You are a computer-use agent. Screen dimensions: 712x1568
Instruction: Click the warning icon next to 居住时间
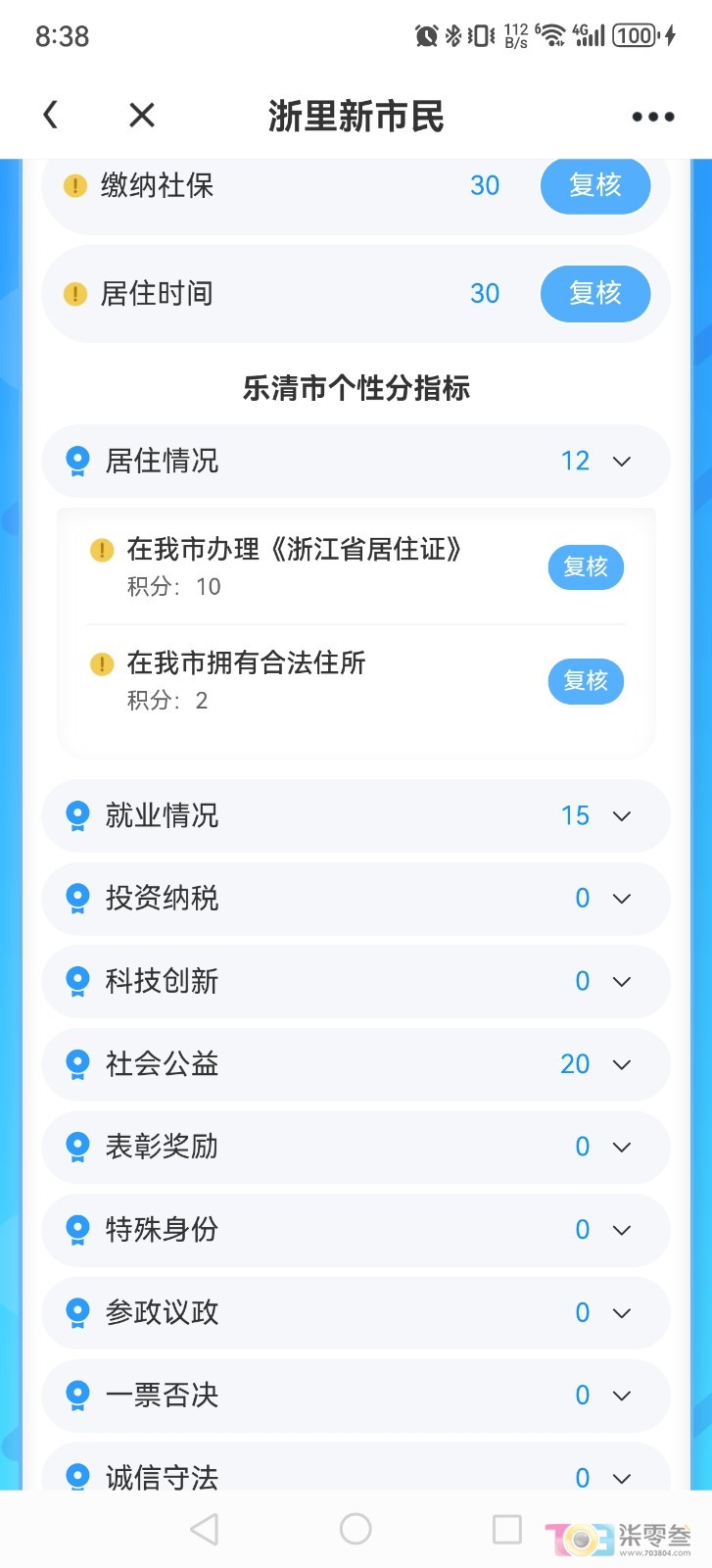pos(74,293)
